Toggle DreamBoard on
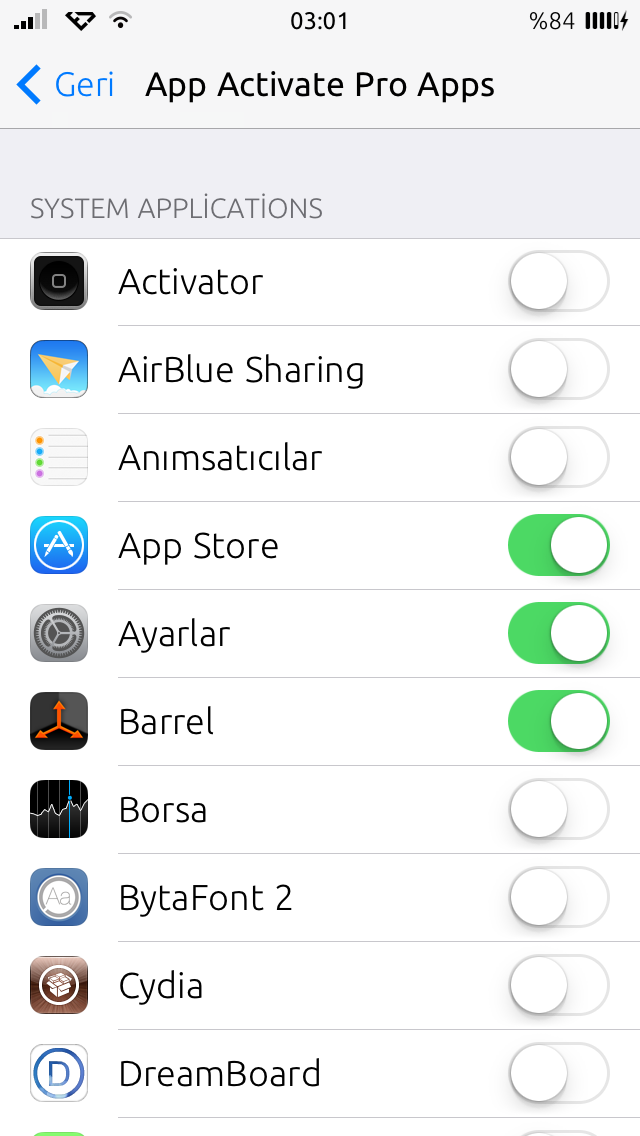This screenshot has width=640, height=1136. (x=559, y=1073)
